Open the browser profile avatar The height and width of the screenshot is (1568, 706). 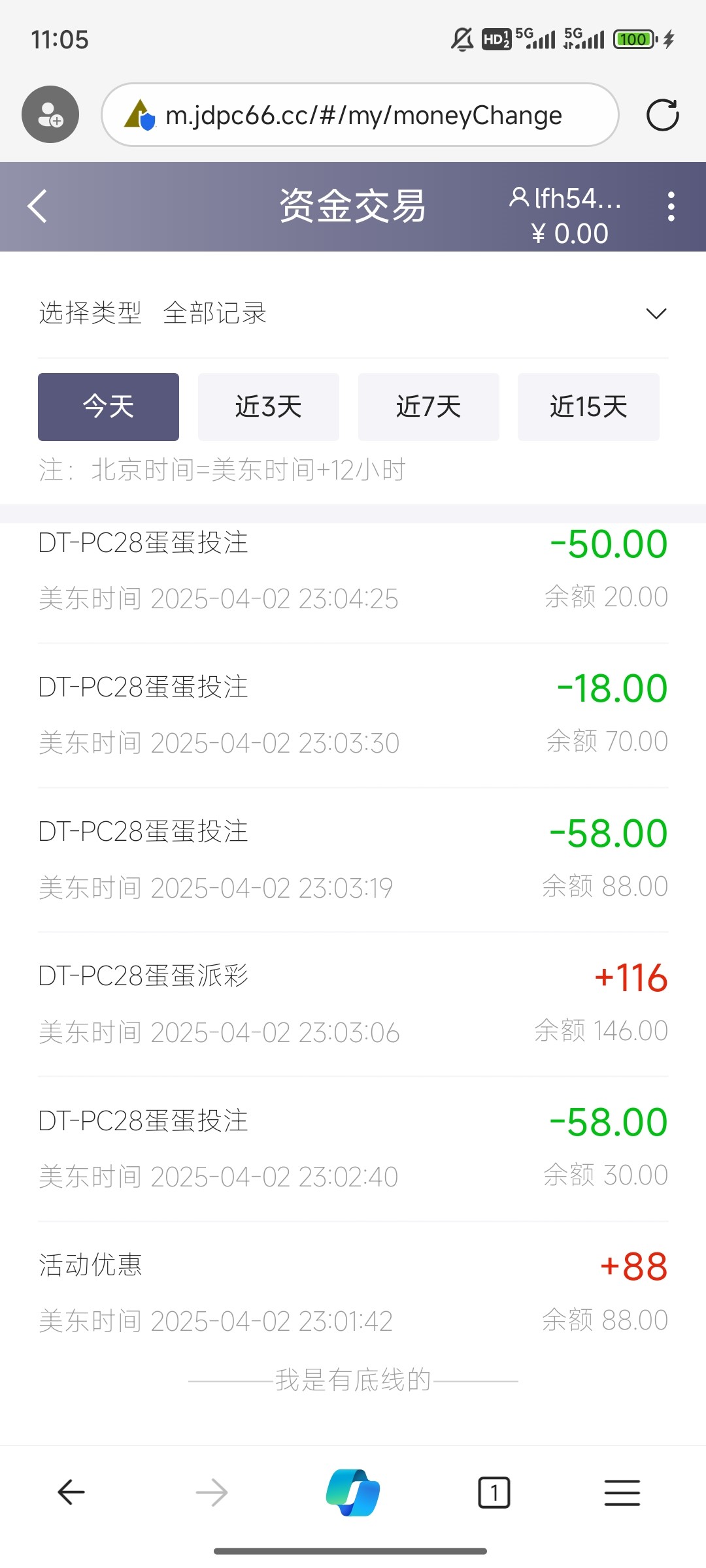pos(50,114)
